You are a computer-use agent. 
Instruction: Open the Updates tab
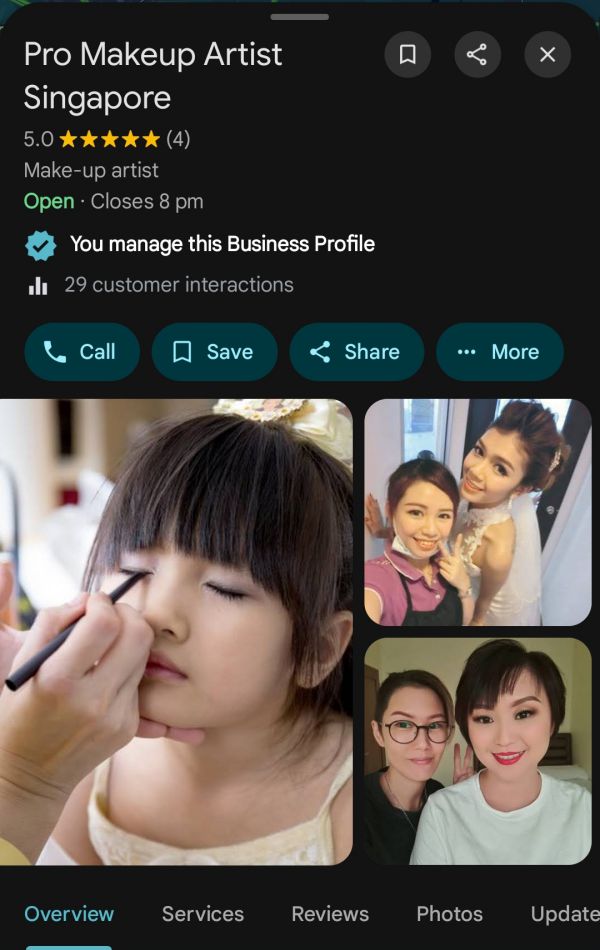tap(564, 914)
